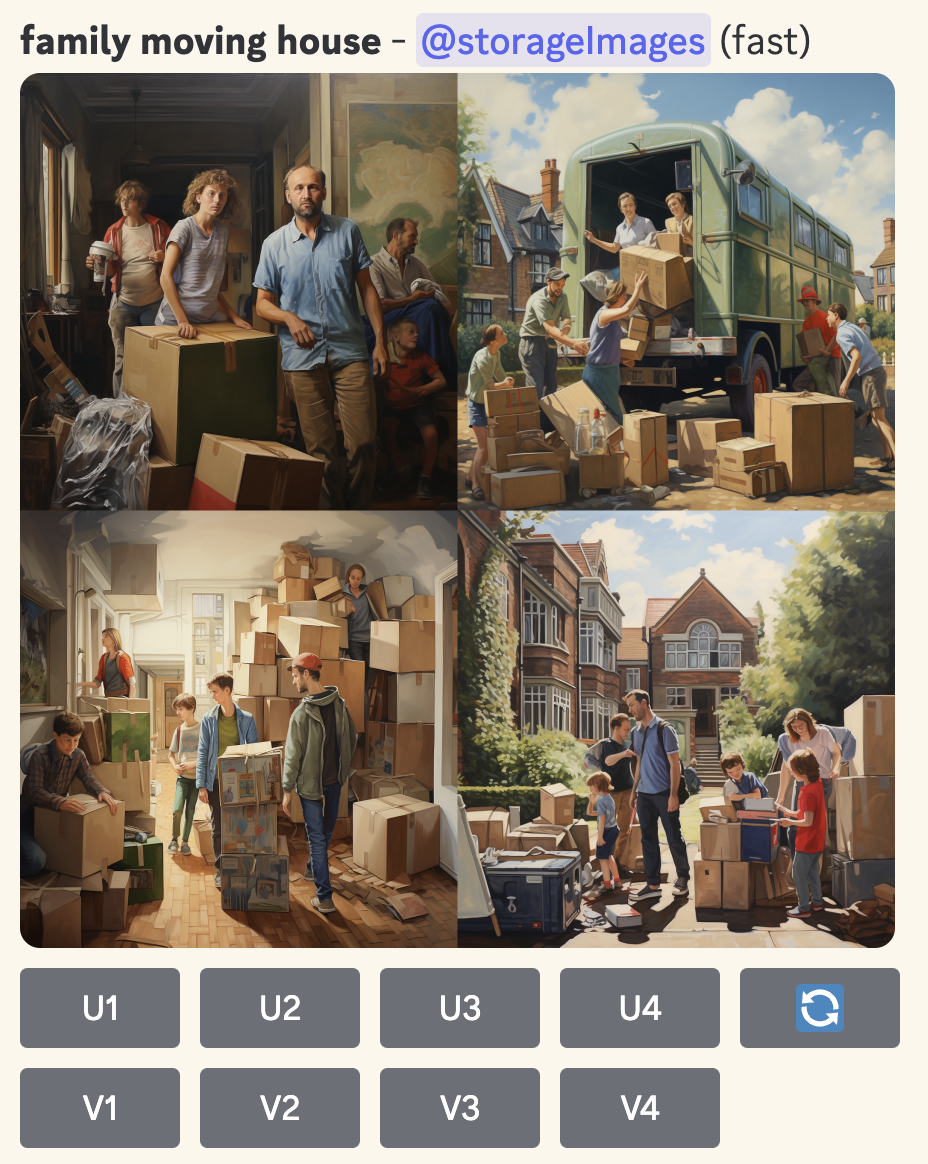Select U2 to upscale the second image
Viewport: 928px width, 1164px height.
click(280, 1008)
